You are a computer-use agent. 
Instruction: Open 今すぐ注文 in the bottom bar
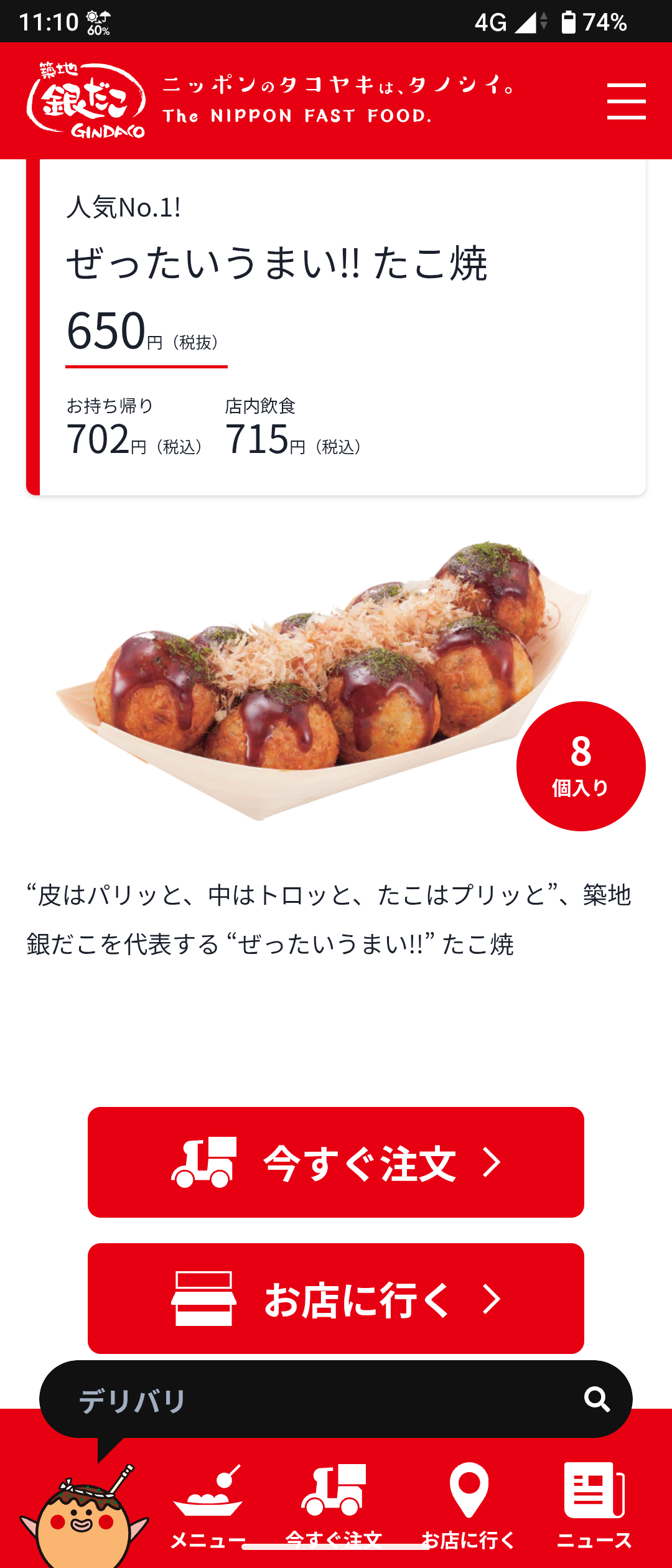(334, 1506)
